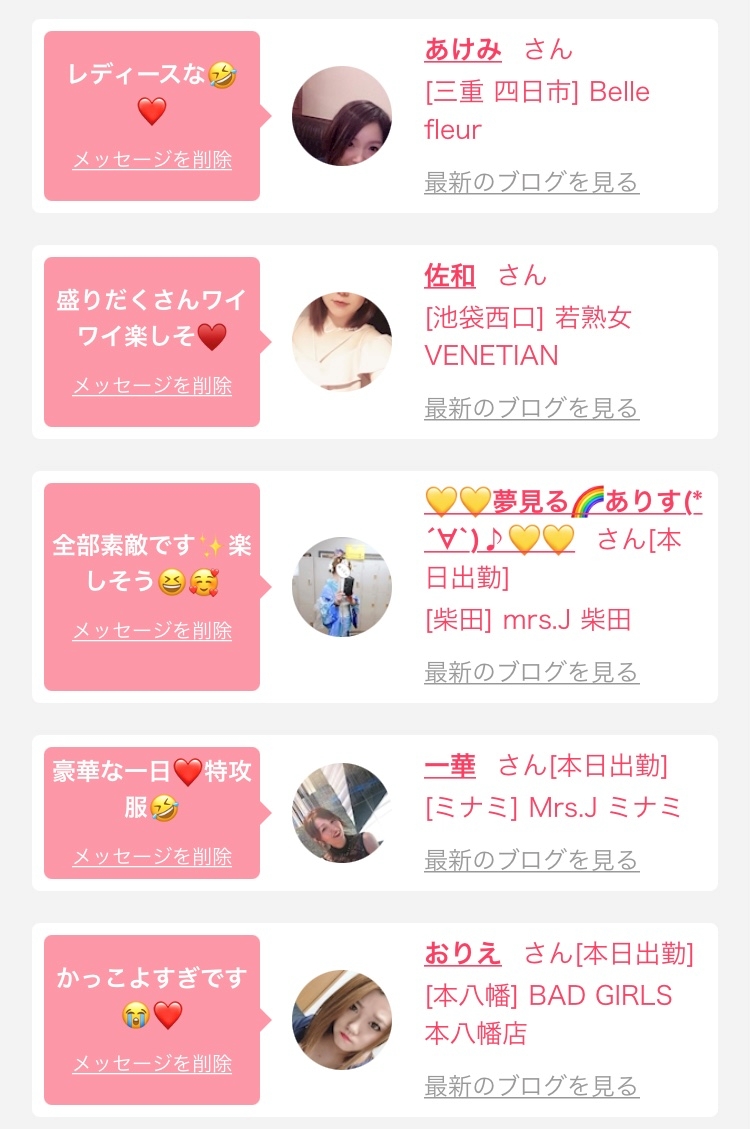Tap 一華's profile photo
The image size is (750, 1129).
point(342,813)
